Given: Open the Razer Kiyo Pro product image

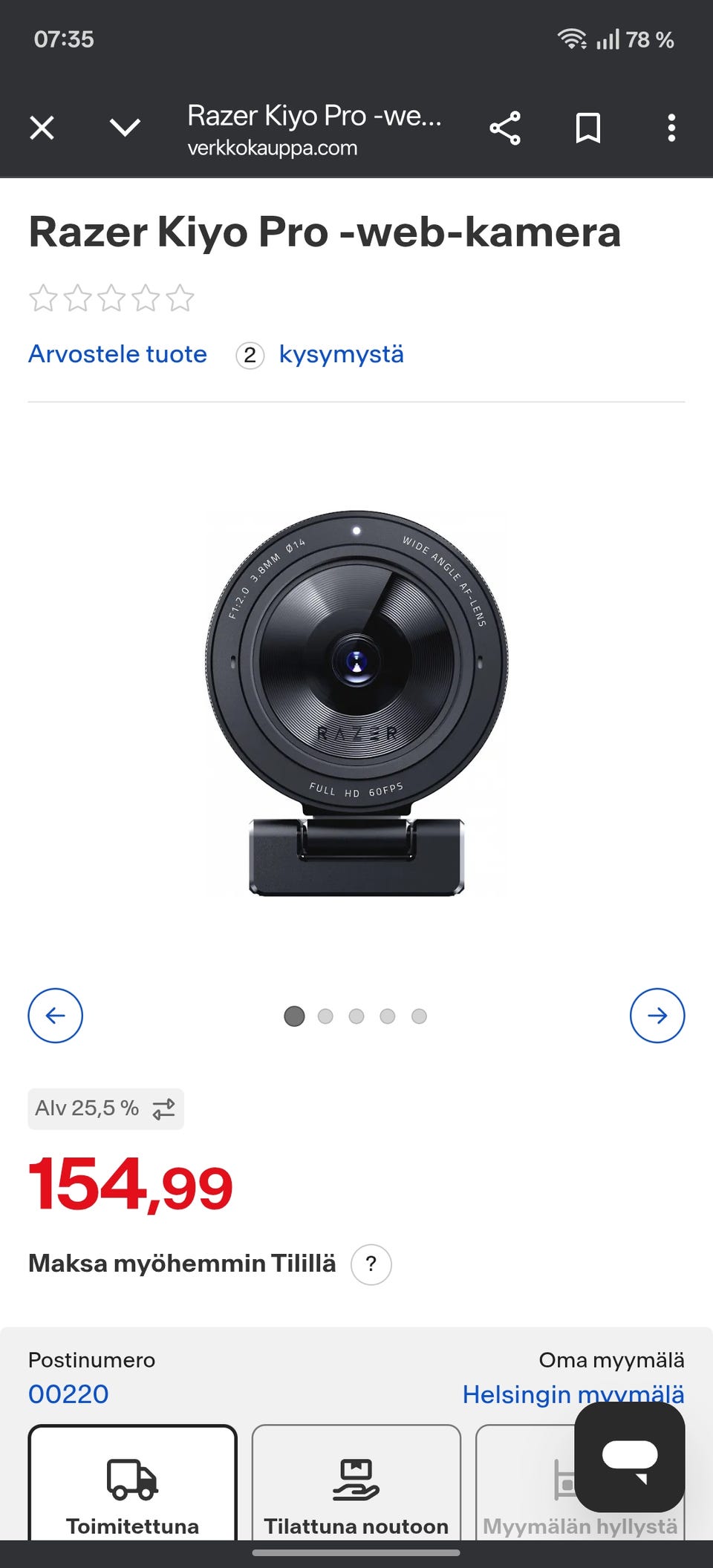Looking at the screenshot, I should 356,703.
